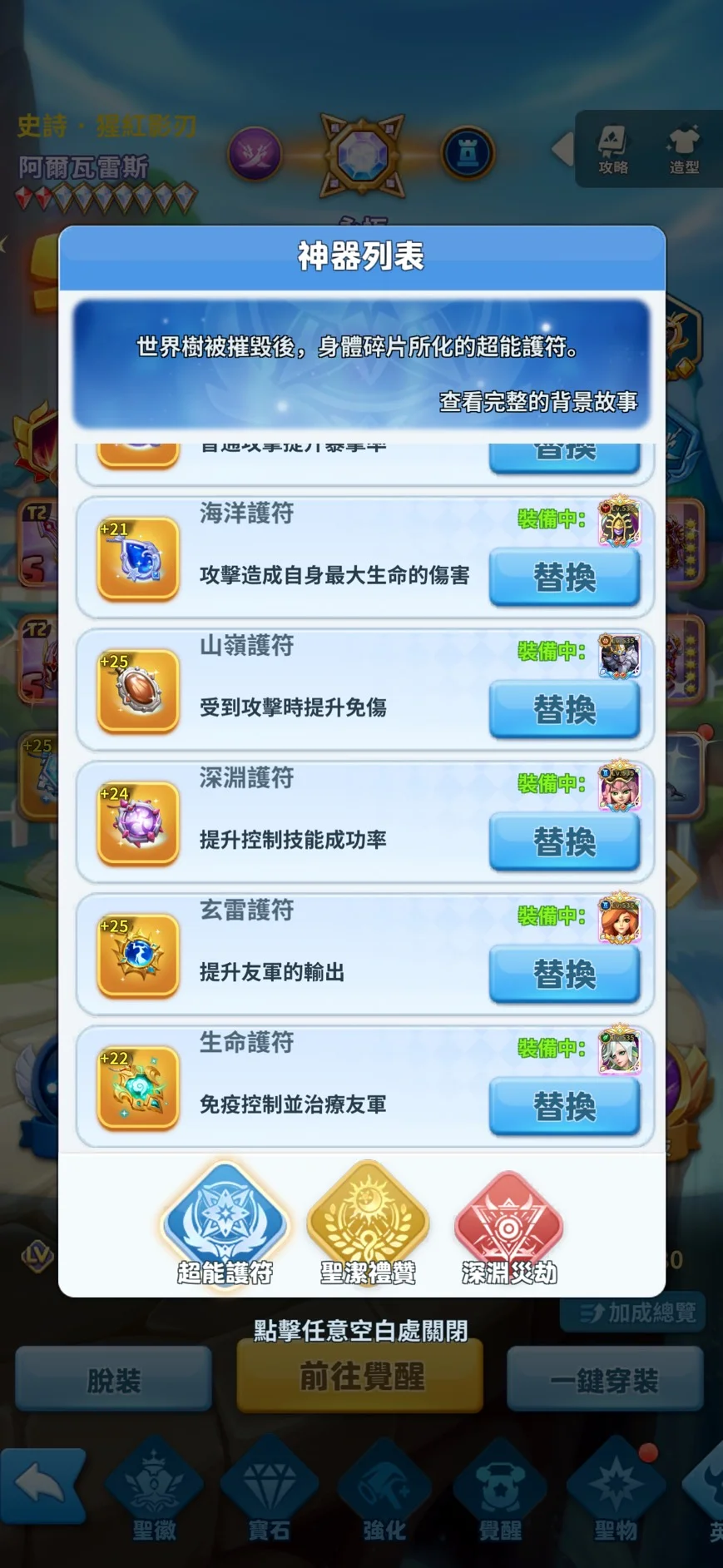Tap 替換 for 山嶺護符
Image resolution: width=723 pixels, height=1568 pixels.
(564, 709)
